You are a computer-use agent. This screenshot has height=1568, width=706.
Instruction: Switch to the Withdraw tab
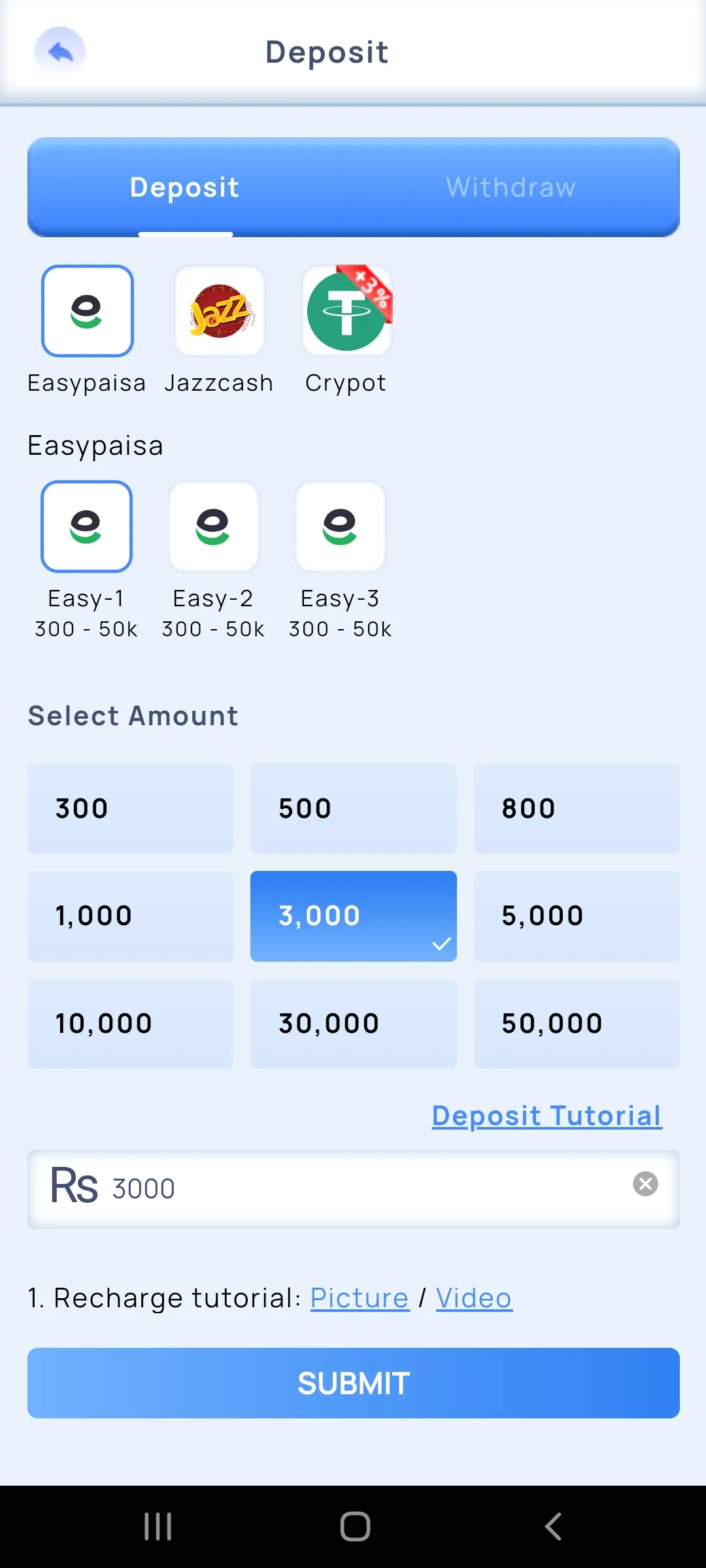(x=510, y=188)
